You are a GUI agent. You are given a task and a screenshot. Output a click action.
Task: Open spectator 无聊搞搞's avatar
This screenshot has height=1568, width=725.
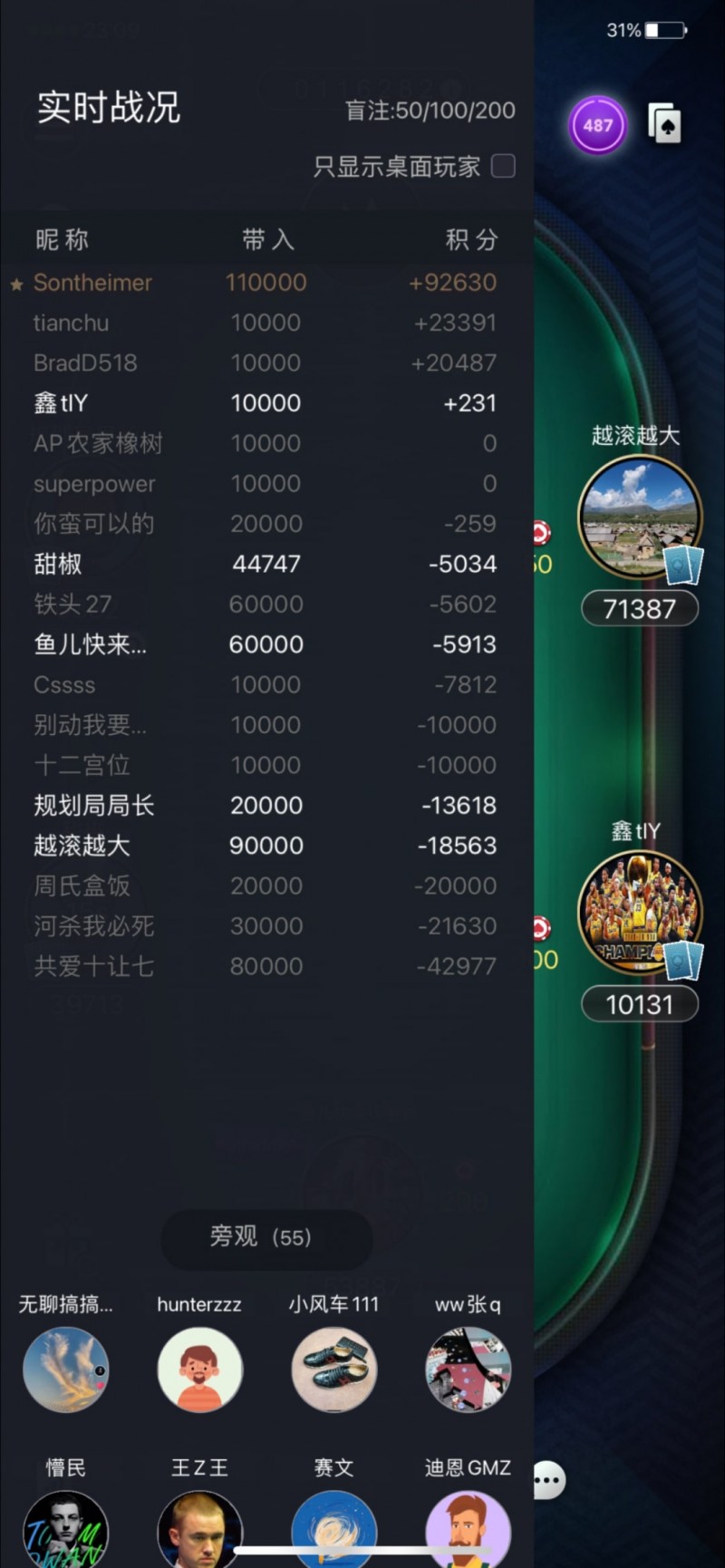tap(66, 1369)
